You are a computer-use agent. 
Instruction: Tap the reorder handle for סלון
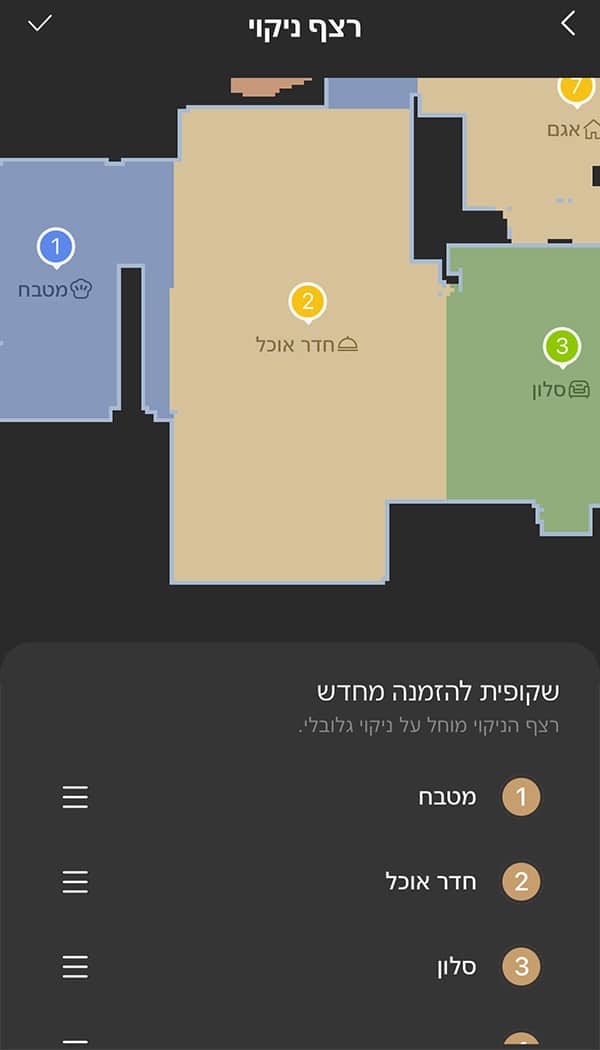point(75,967)
